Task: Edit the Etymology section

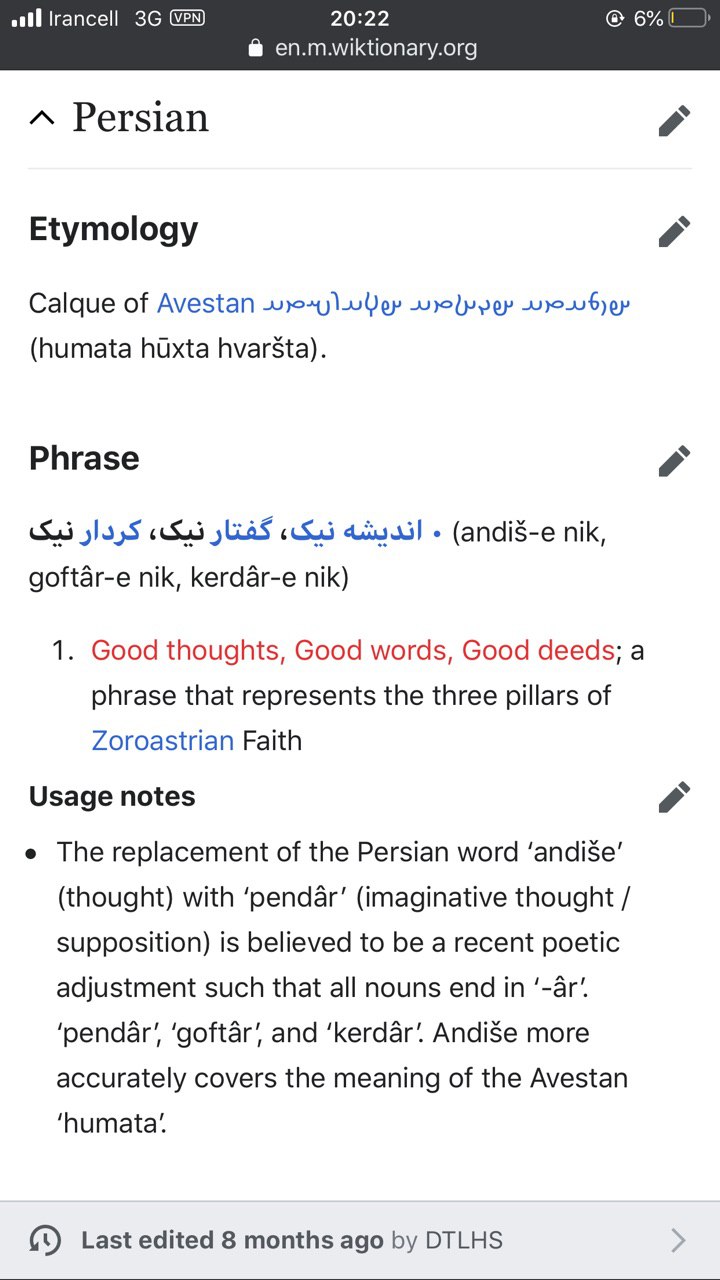Action: click(x=674, y=230)
